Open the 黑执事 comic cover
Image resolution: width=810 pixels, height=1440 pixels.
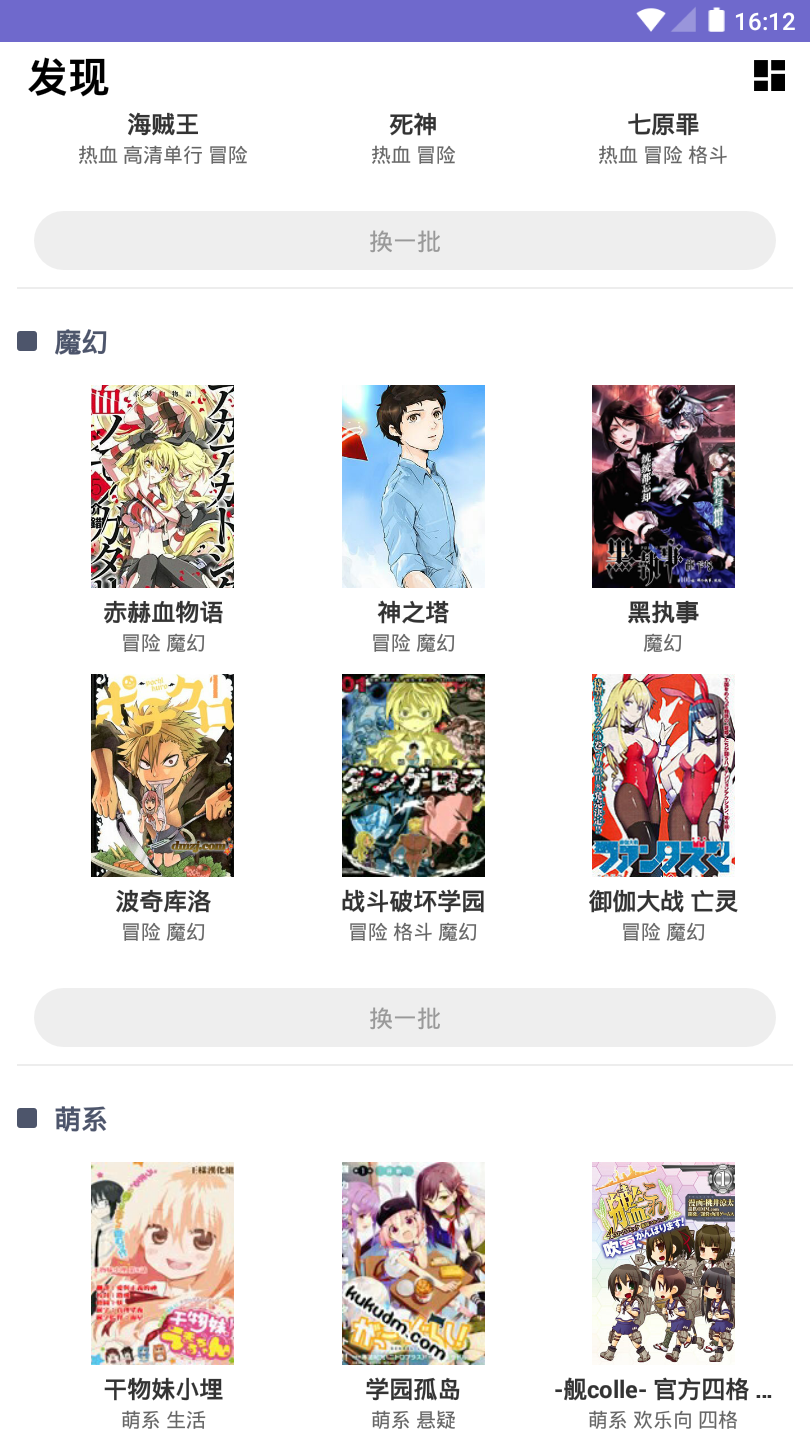663,485
